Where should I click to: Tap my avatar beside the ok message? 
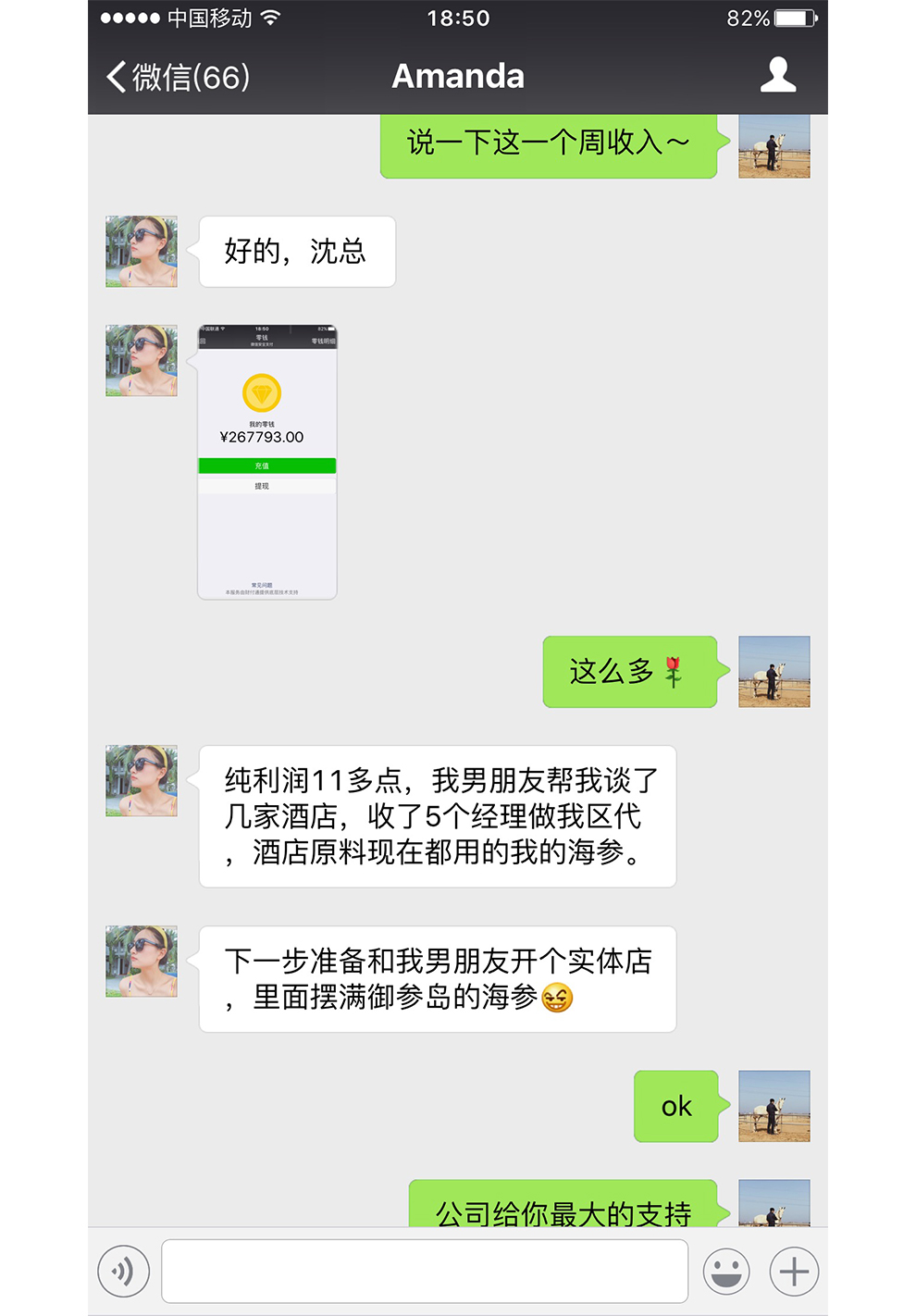(x=774, y=1106)
